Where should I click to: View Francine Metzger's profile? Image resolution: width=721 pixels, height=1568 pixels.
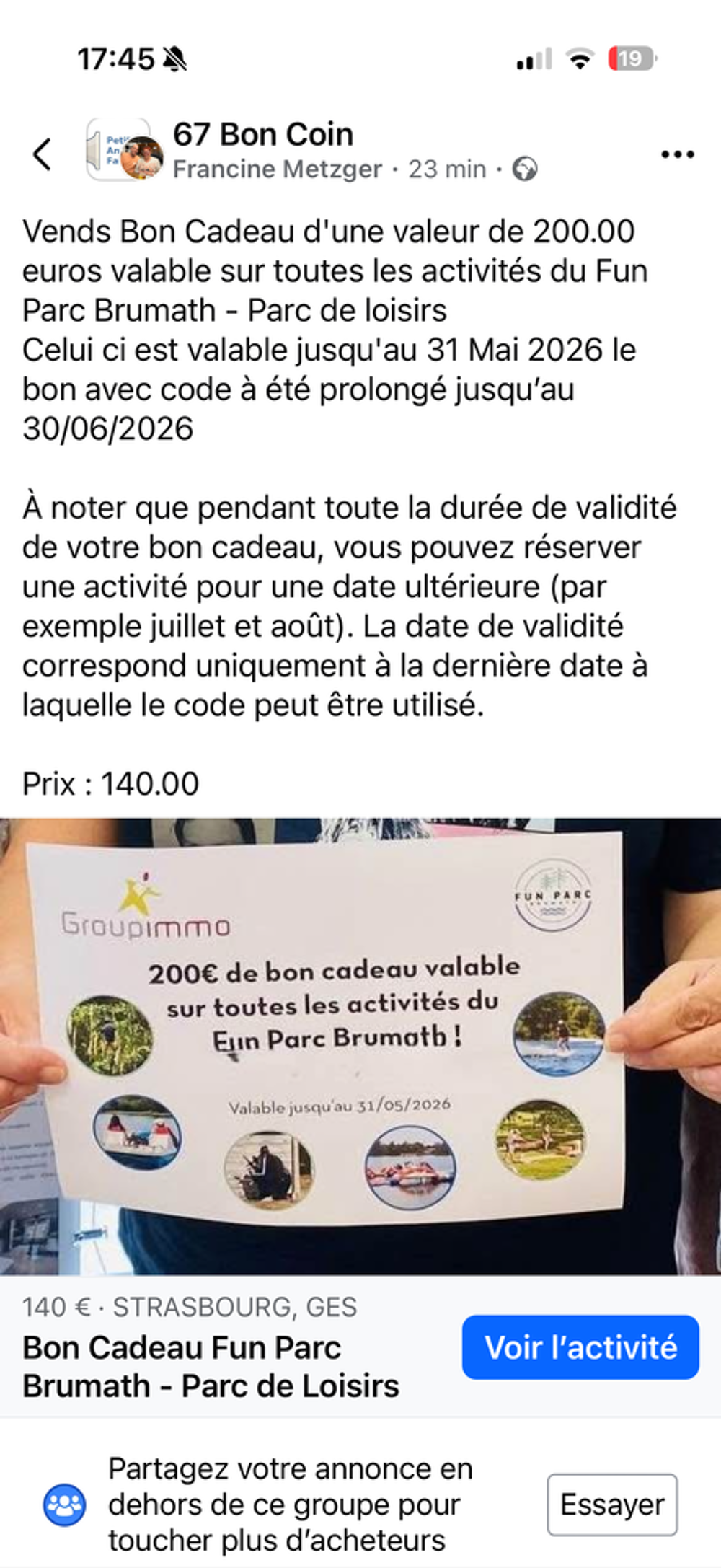click(x=277, y=169)
